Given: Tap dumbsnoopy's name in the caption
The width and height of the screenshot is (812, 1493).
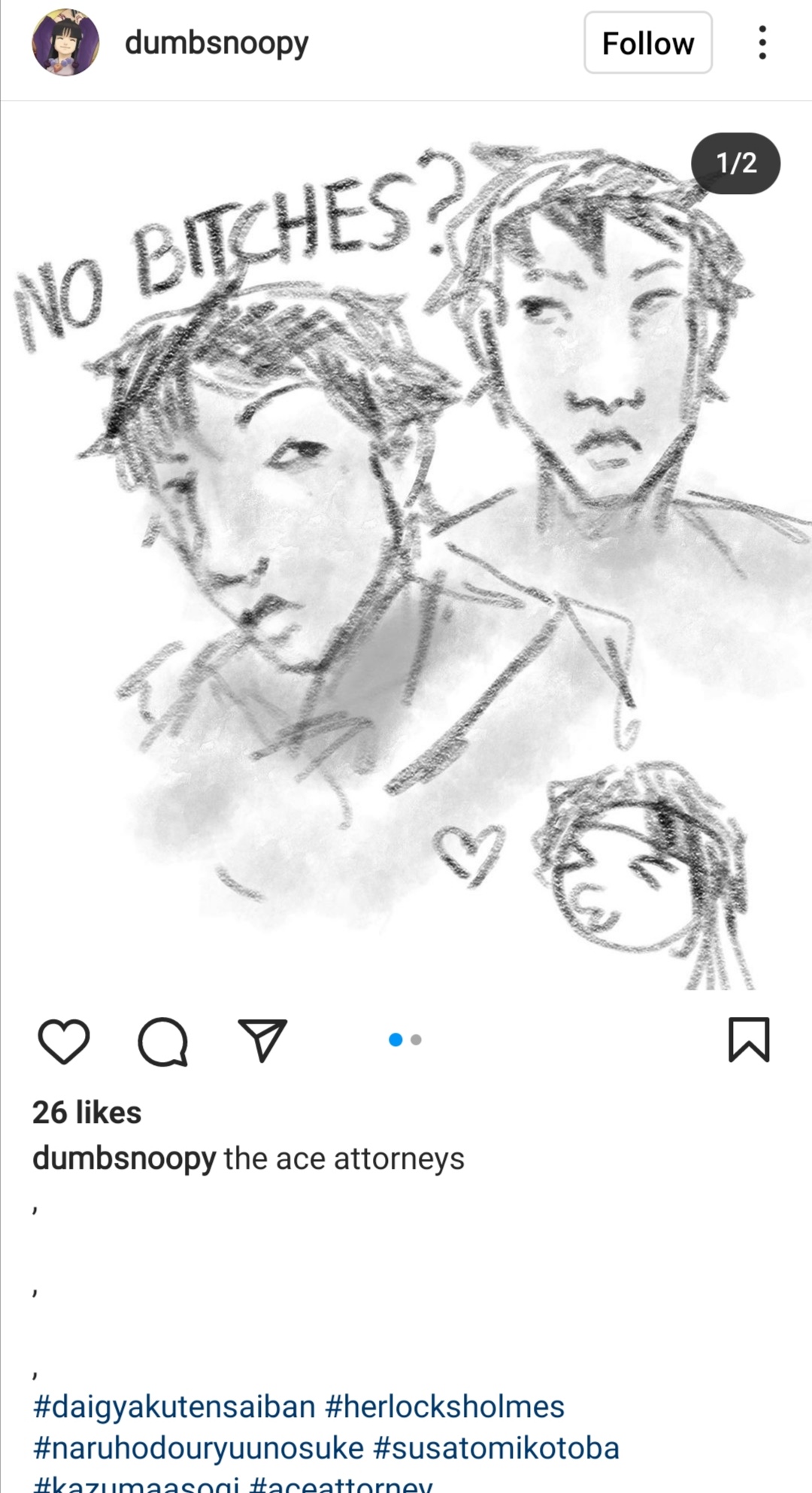Looking at the screenshot, I should coord(124,1158).
